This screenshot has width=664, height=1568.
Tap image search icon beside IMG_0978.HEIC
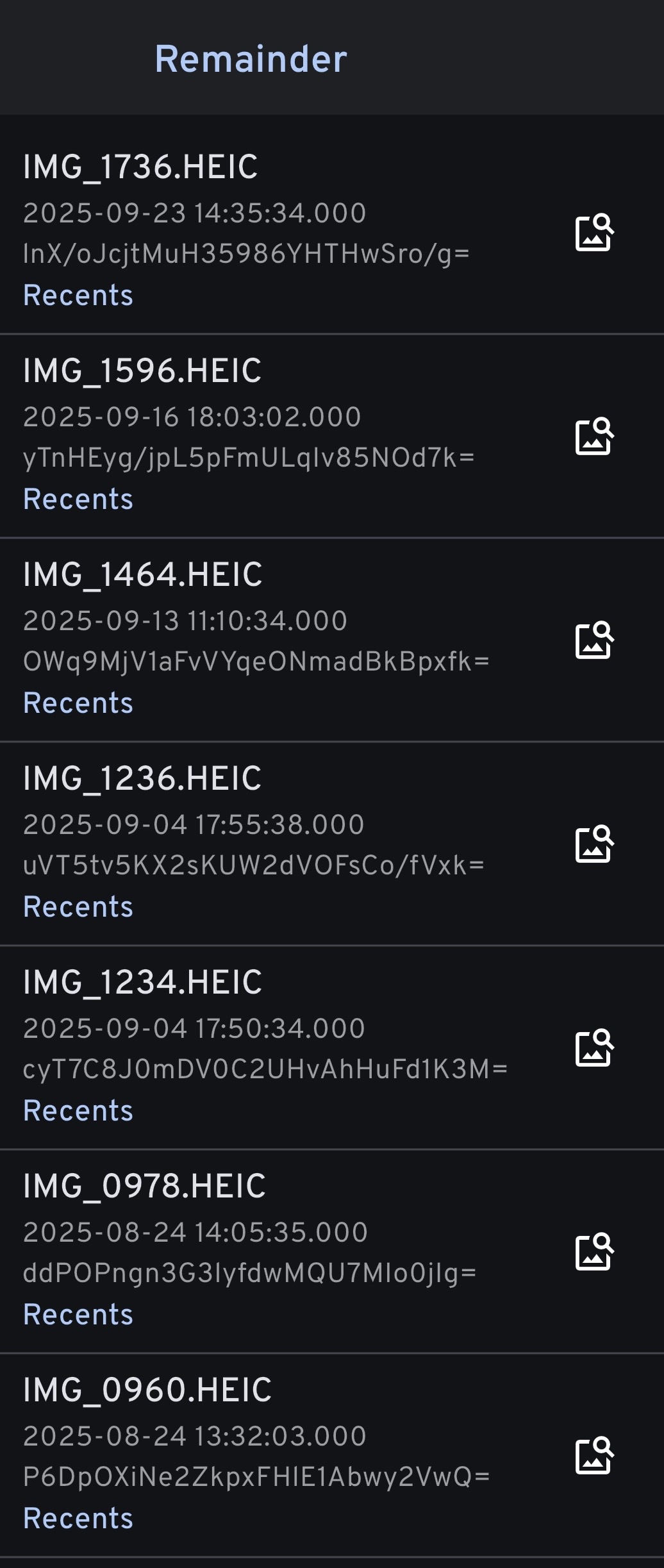(594, 1252)
